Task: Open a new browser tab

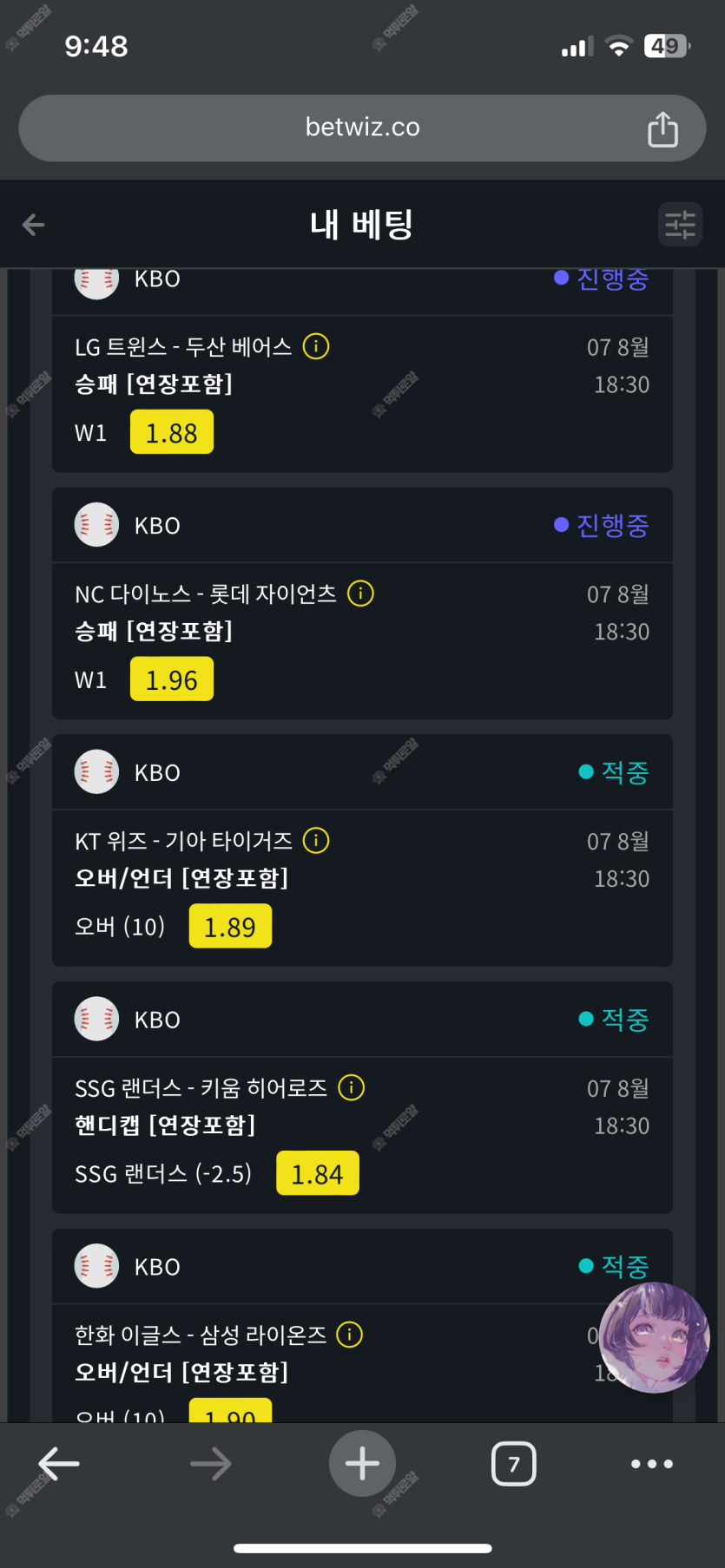Action: pyautogui.click(x=362, y=1464)
